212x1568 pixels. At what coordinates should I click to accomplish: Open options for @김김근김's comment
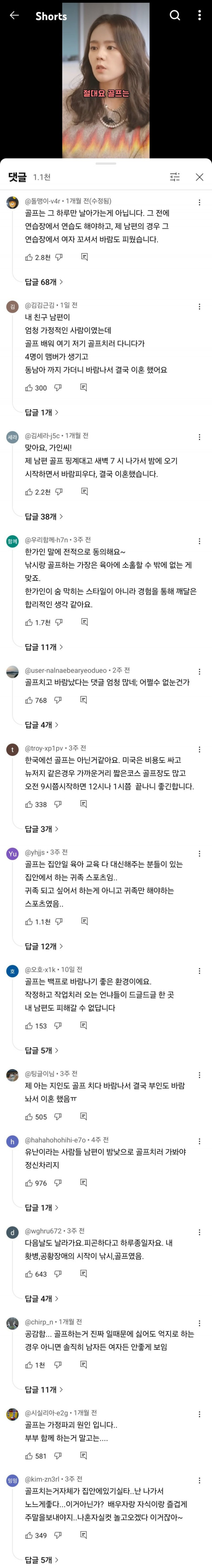coord(200,307)
